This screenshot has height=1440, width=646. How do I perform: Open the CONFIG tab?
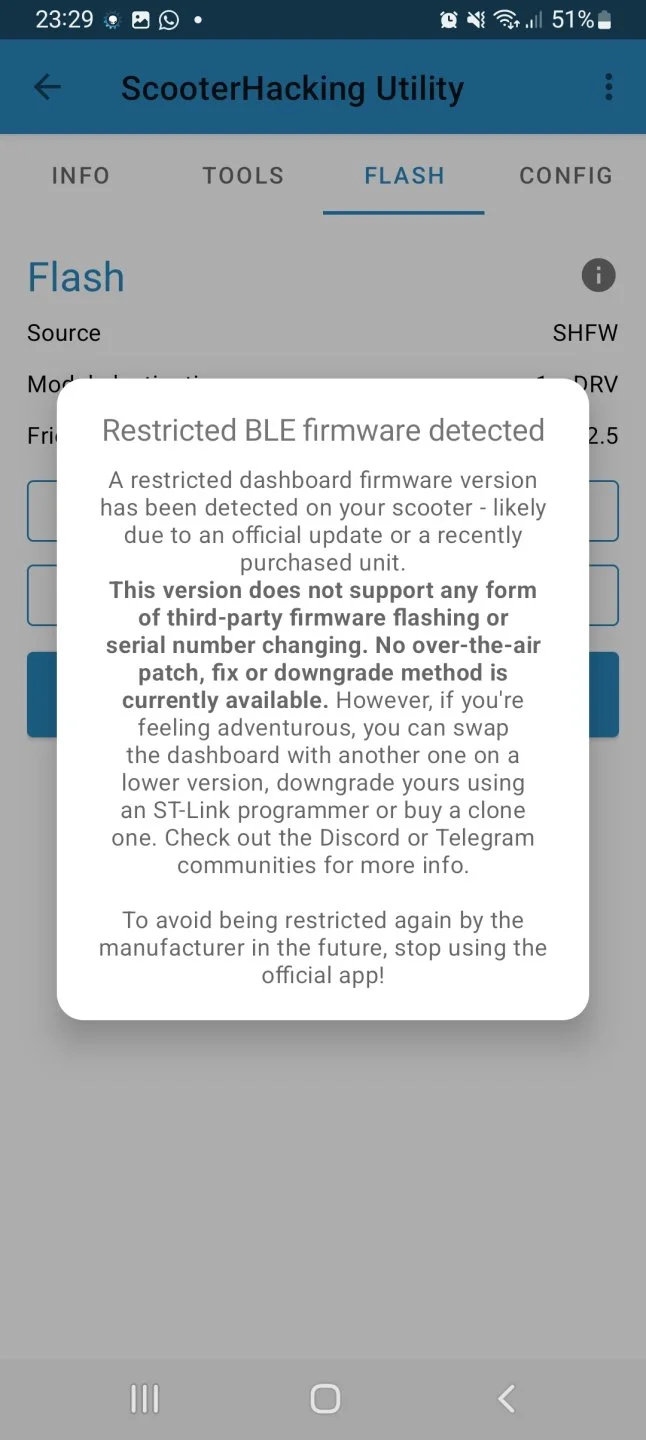(565, 176)
